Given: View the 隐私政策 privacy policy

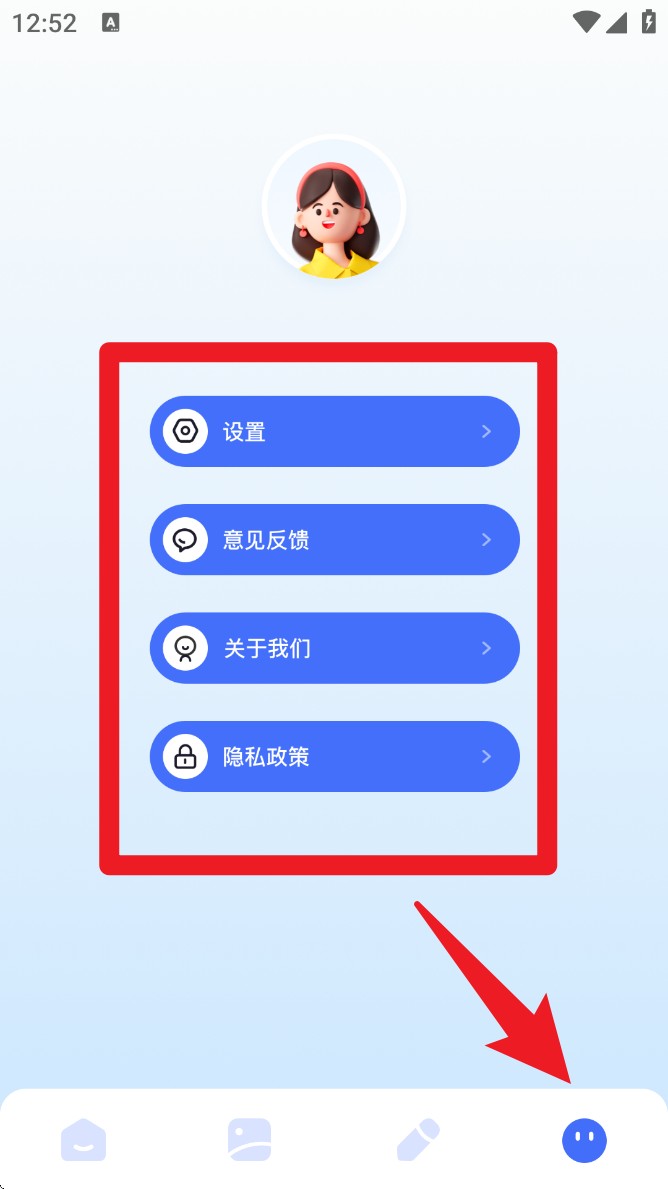Looking at the screenshot, I should pos(334,756).
